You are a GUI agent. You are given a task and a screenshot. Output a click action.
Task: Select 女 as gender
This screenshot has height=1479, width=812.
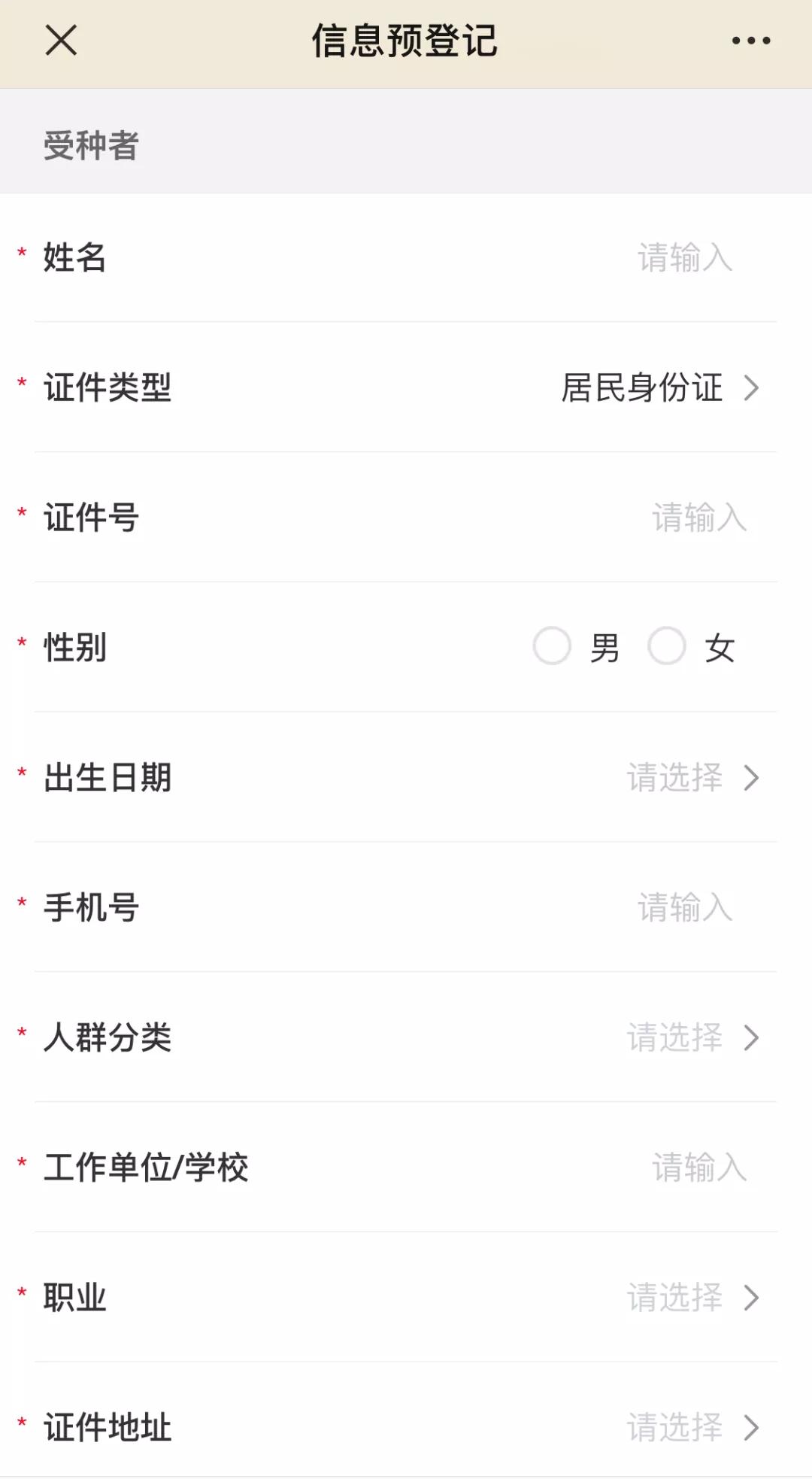[x=668, y=647]
